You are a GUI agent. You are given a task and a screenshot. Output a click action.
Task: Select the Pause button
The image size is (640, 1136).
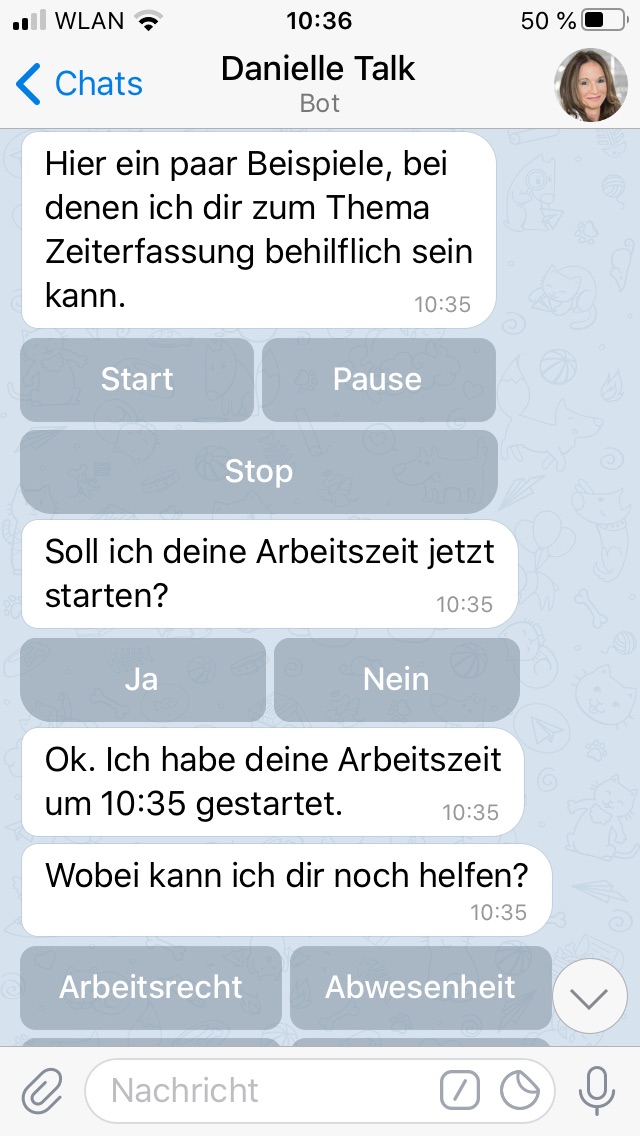coord(378,379)
